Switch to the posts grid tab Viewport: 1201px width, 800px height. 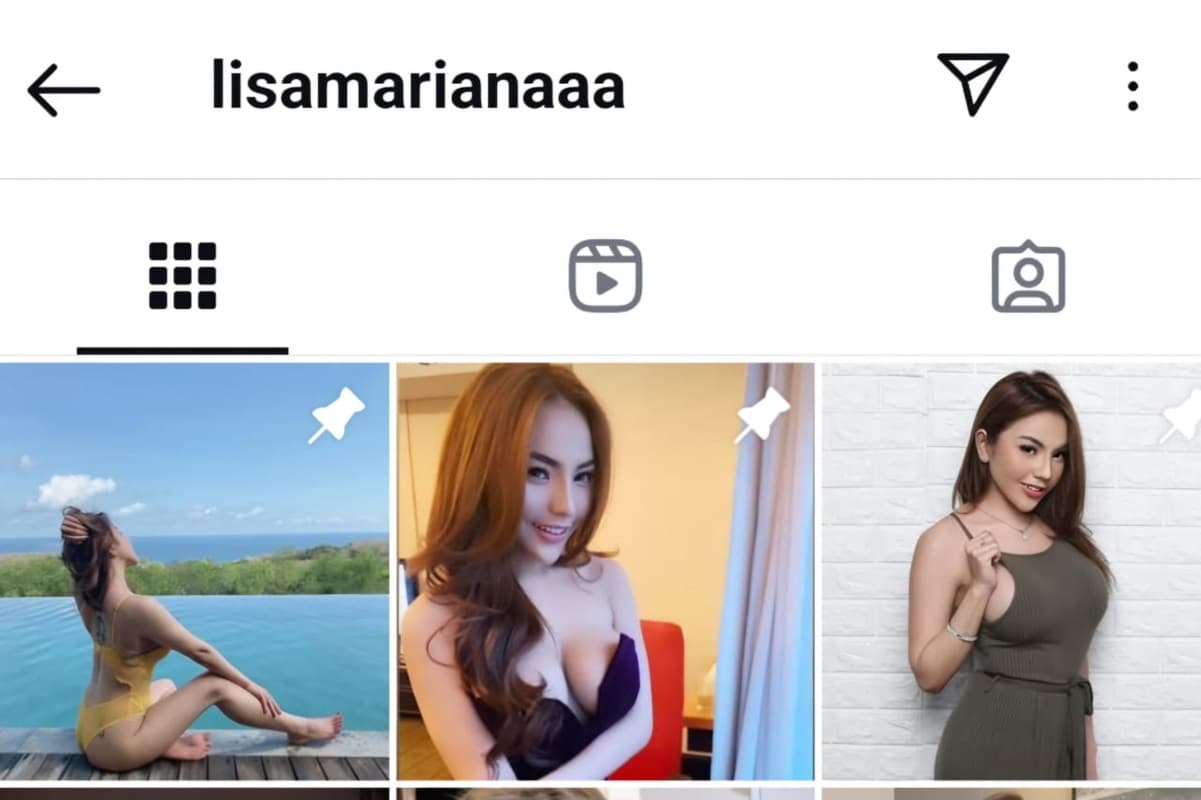pos(182,276)
